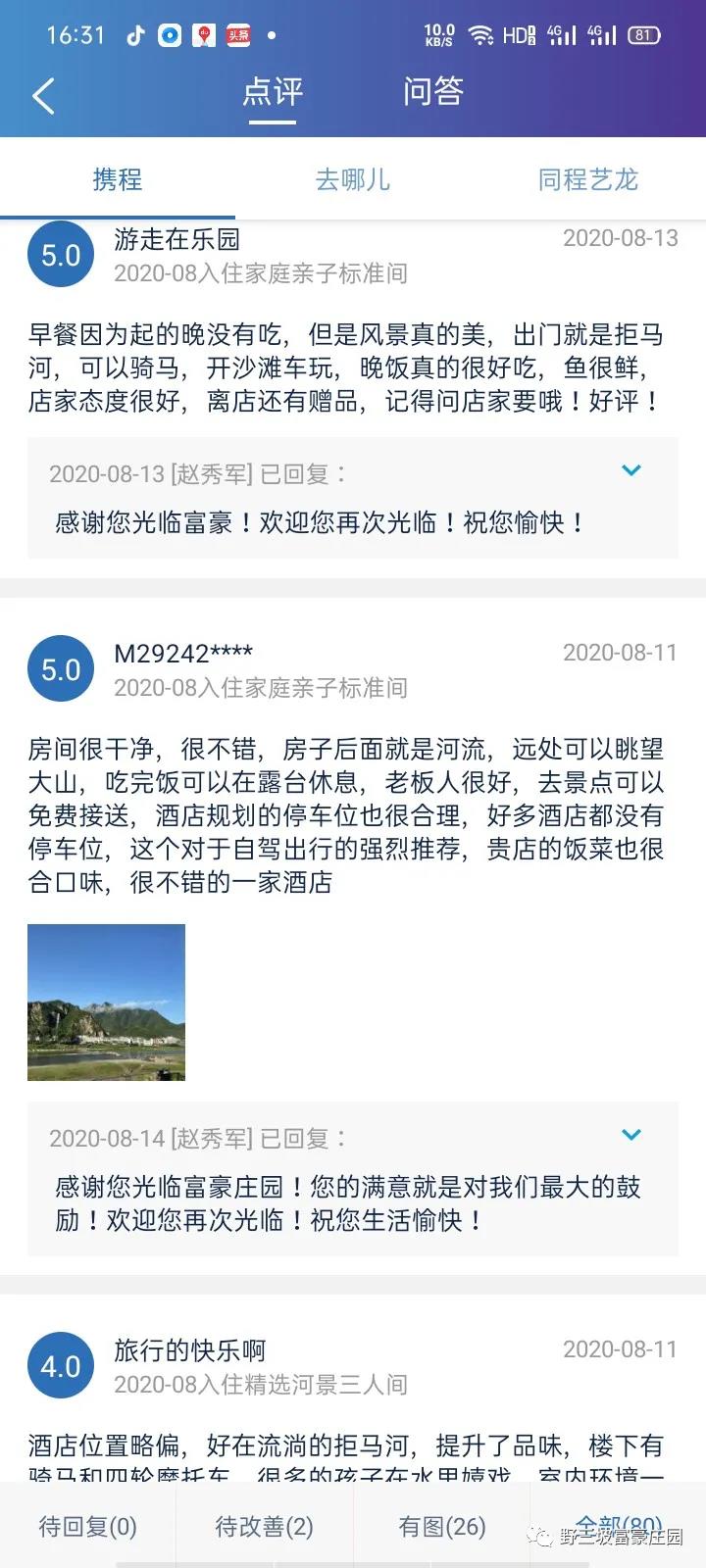The height and width of the screenshot is (1568, 706).
Task: Go back using the top arrow
Action: [x=43, y=95]
